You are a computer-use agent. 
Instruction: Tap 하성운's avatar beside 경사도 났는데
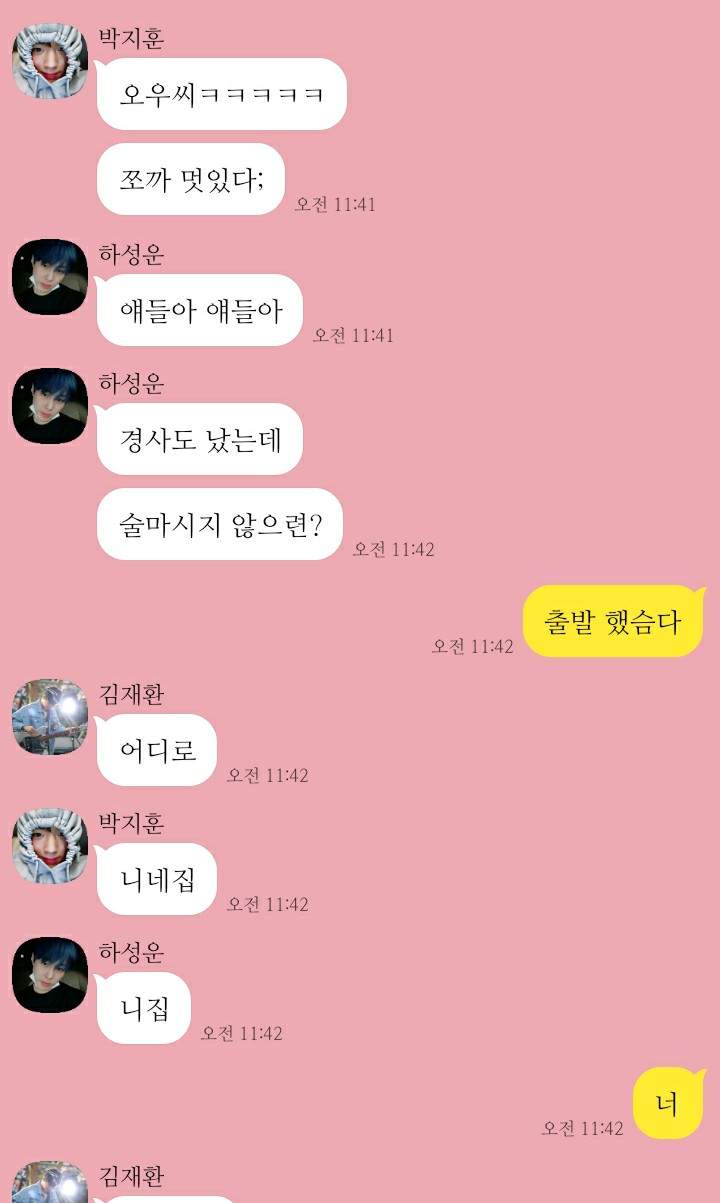(x=50, y=406)
